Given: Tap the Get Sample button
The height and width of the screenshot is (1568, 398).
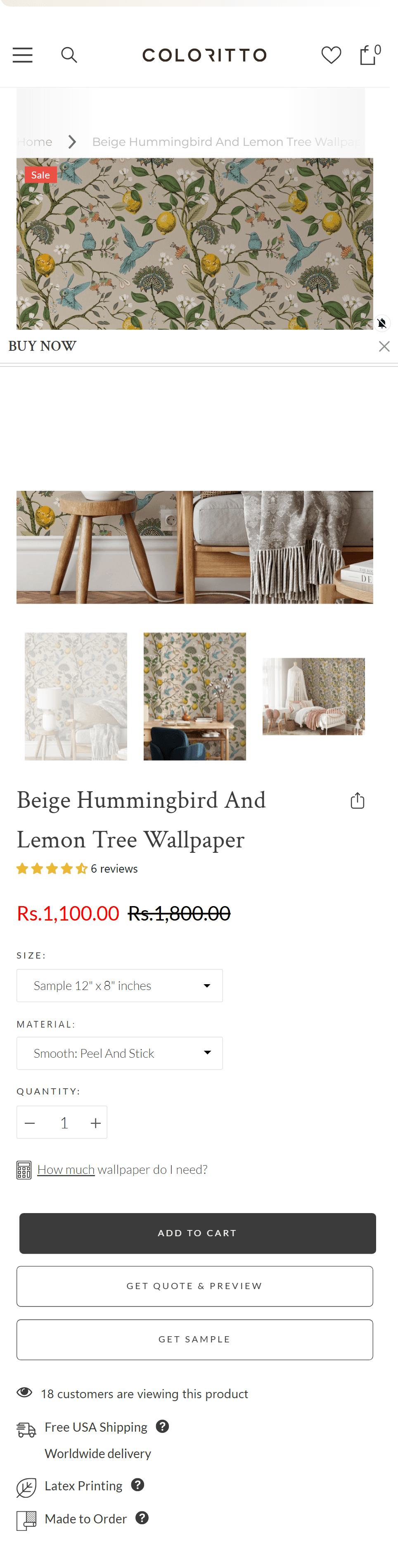Looking at the screenshot, I should point(195,1339).
